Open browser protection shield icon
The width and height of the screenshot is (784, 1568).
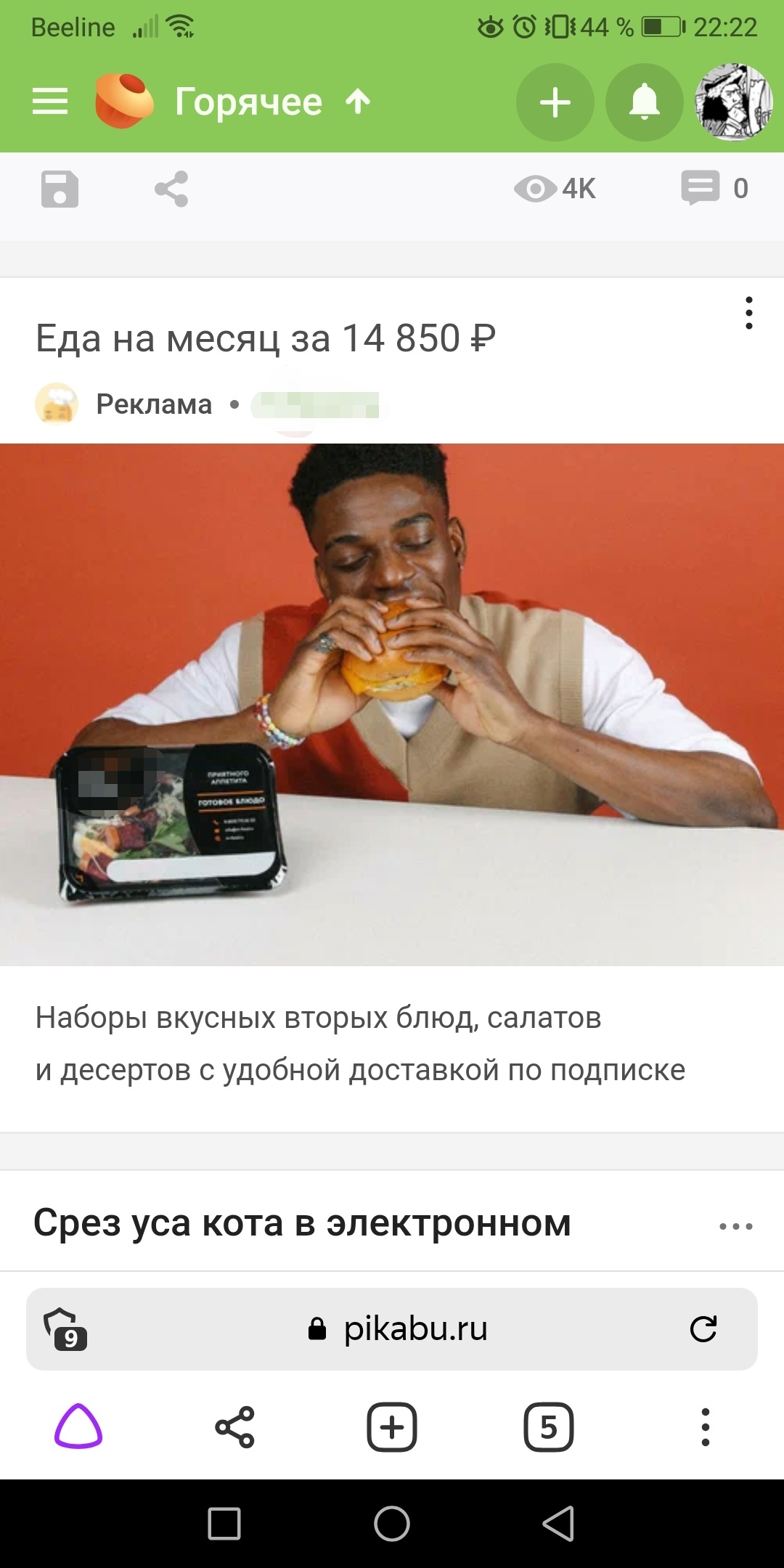[65, 1329]
